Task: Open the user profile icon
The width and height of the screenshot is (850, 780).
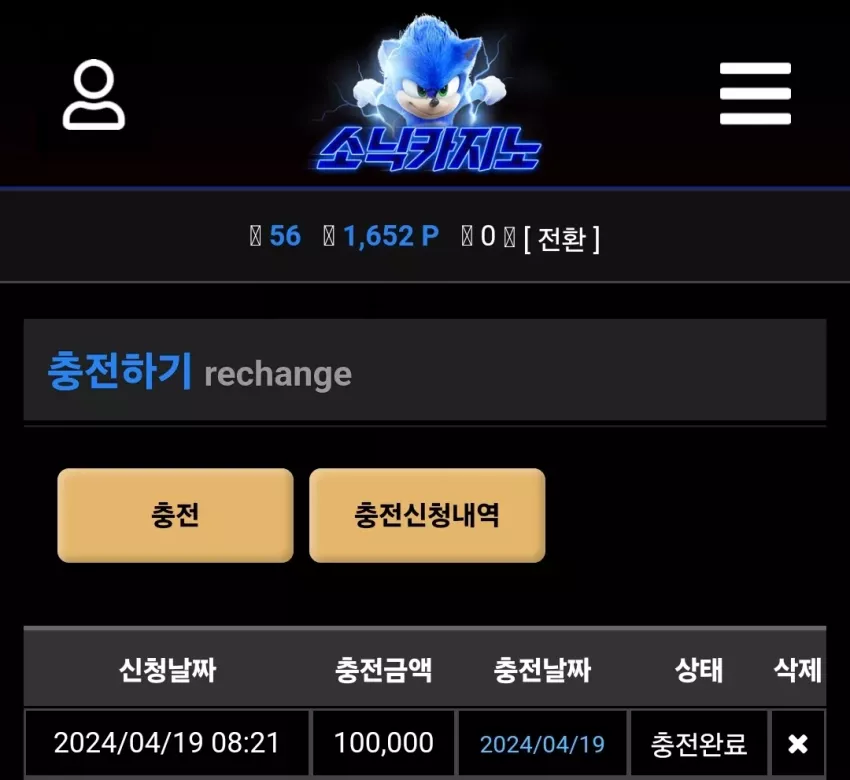Action: pyautogui.click(x=94, y=94)
